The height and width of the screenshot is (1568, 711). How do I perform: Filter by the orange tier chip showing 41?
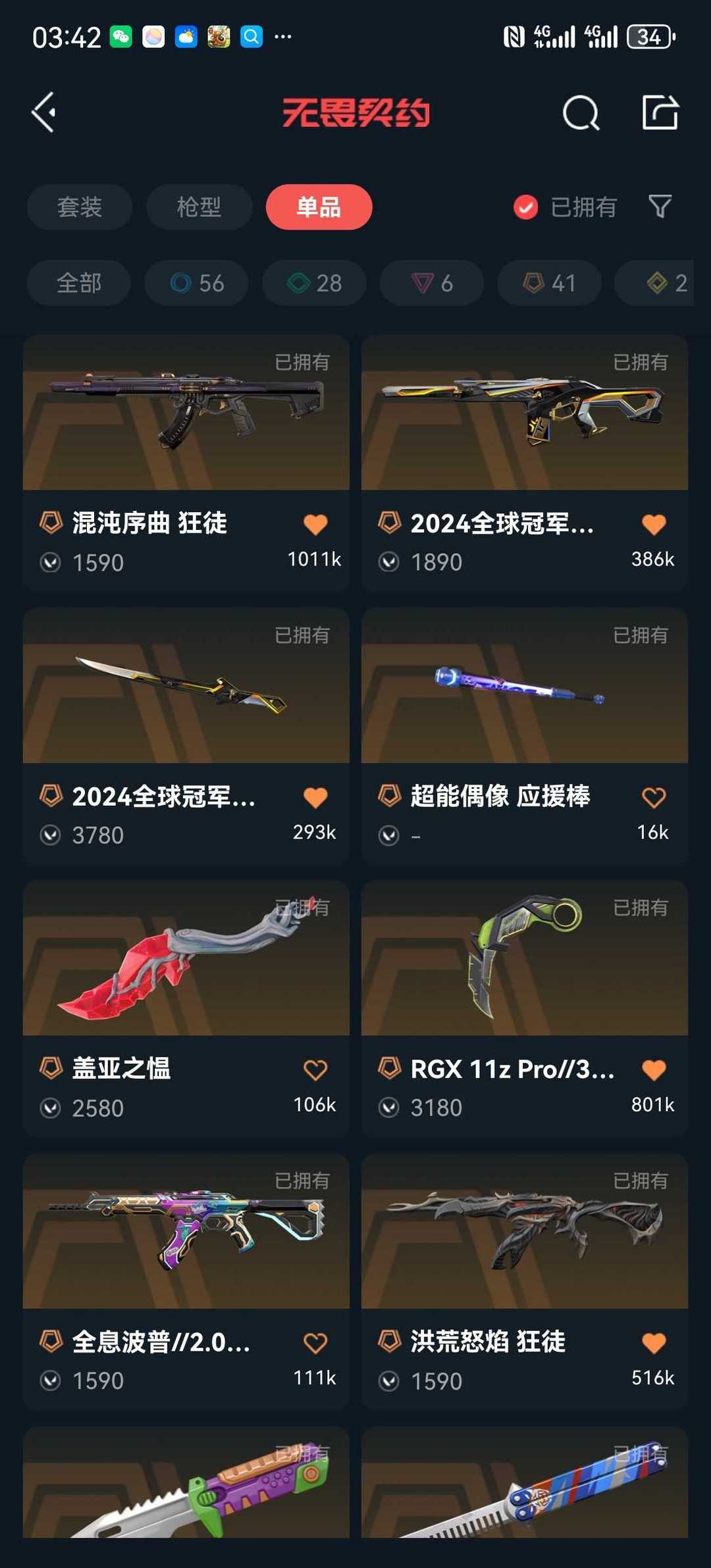point(549,283)
